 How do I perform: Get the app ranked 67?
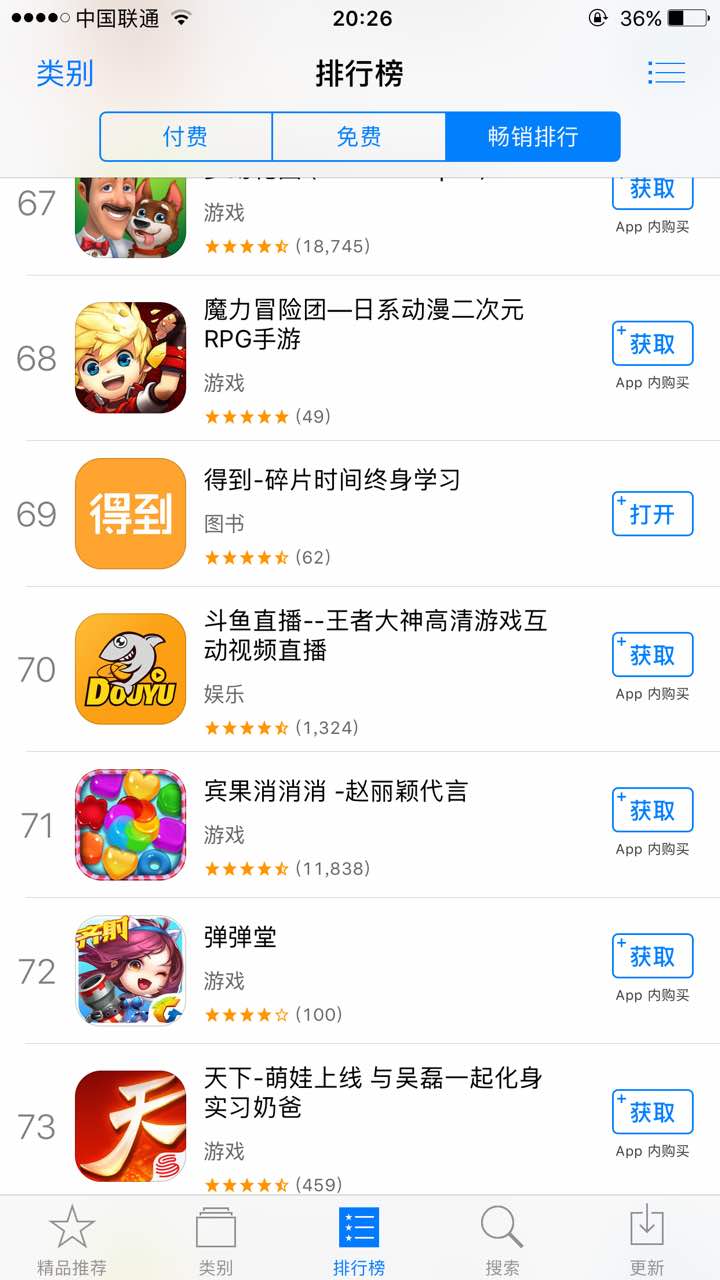[652, 189]
